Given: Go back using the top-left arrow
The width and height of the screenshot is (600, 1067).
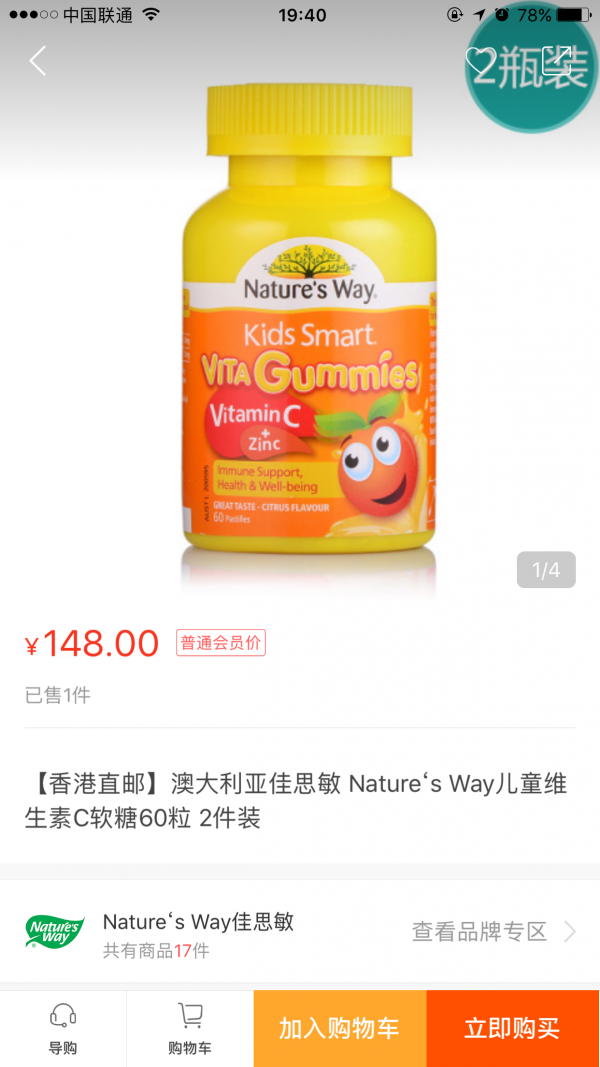Looking at the screenshot, I should pyautogui.click(x=38, y=61).
